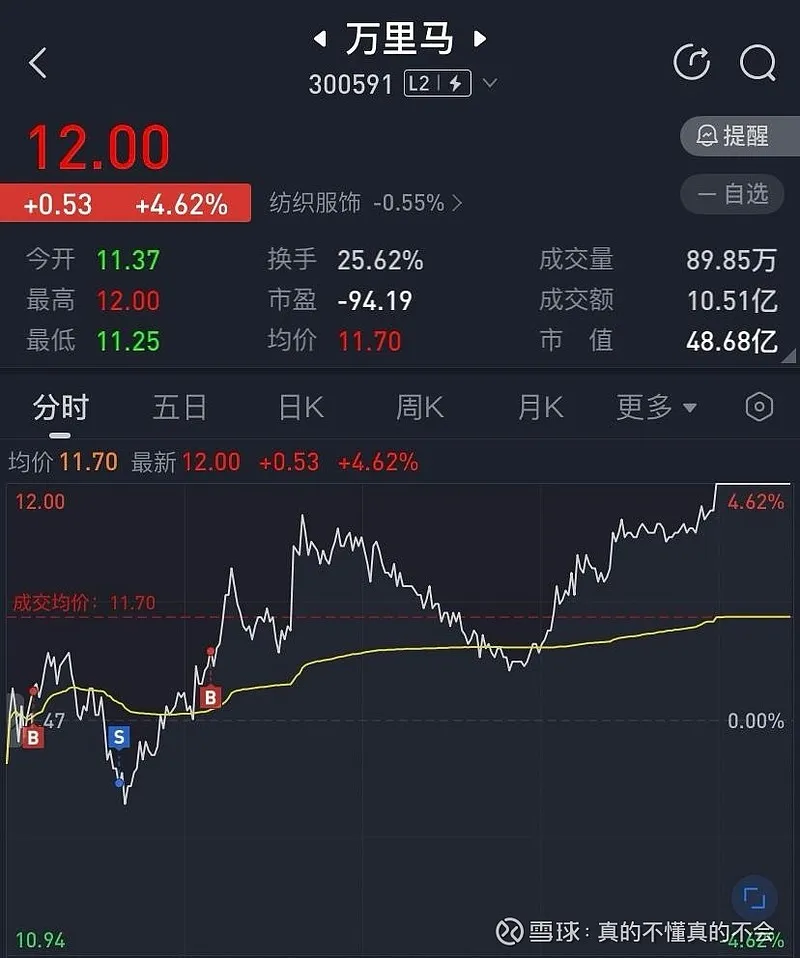Expand the chart to fullscreen

pos(754,897)
